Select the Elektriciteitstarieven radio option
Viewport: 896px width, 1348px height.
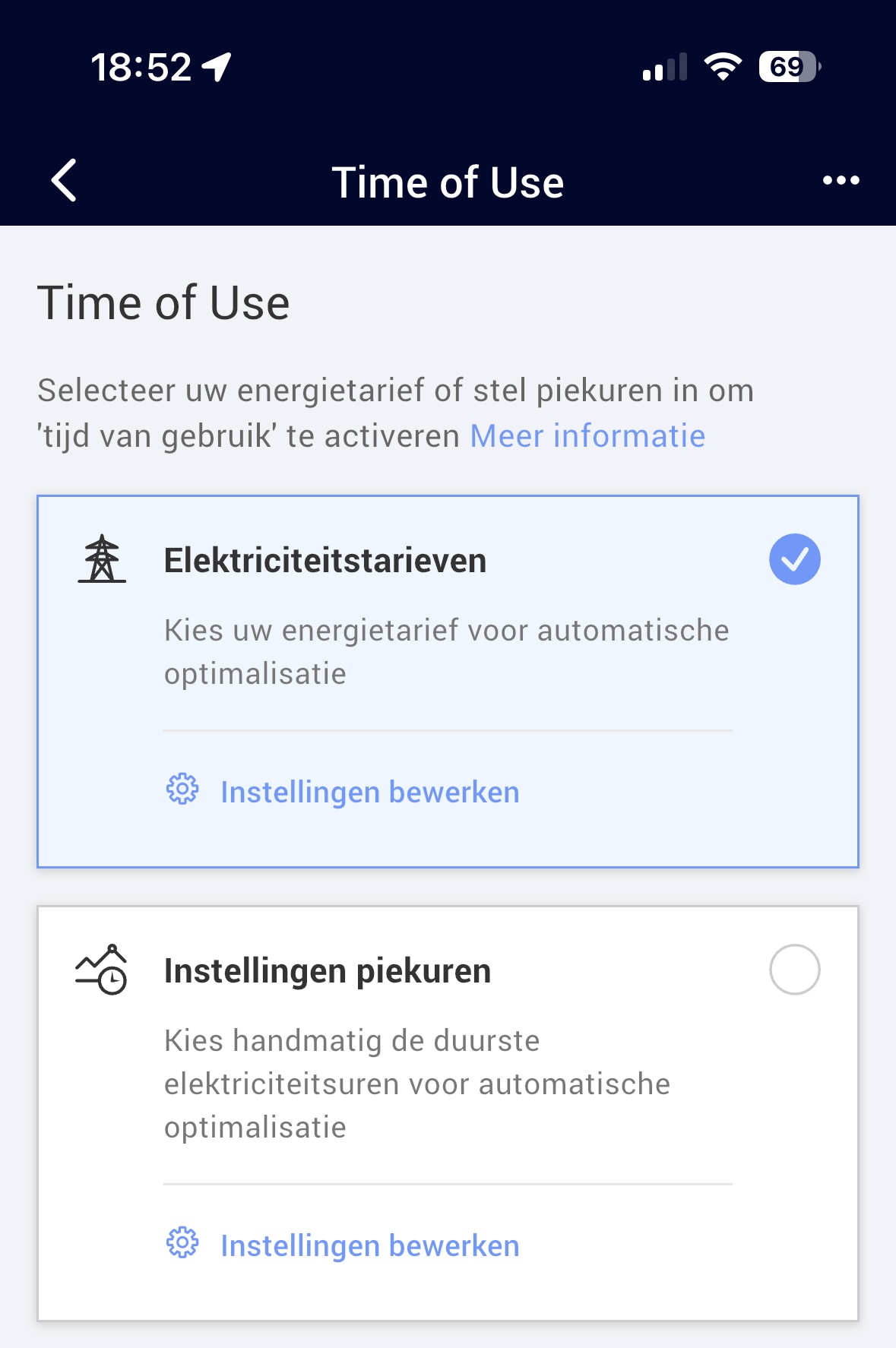[x=794, y=560]
